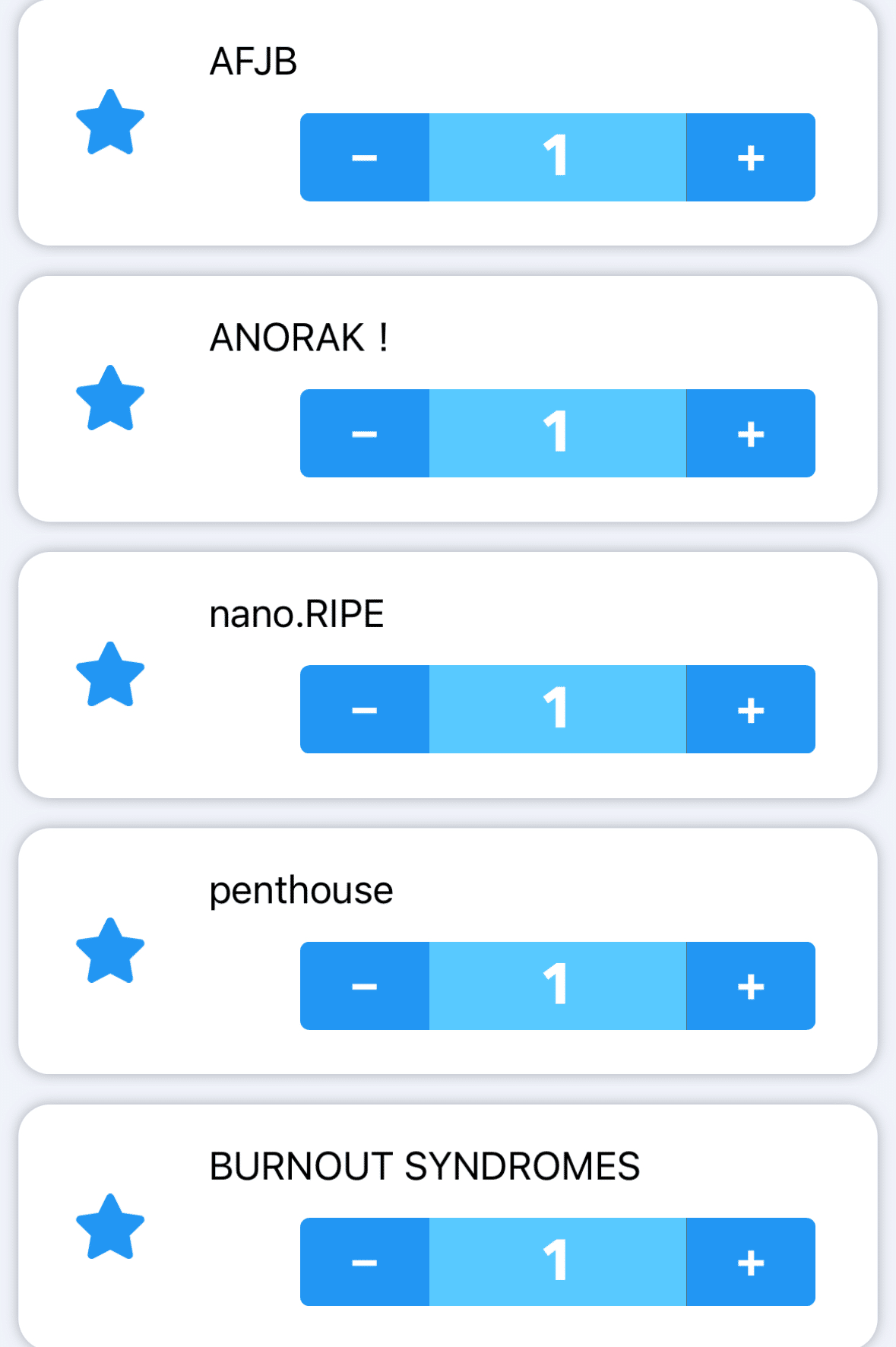Decrease the BURNOUT SYNDROMES count with minus
The height and width of the screenshot is (1347, 896).
tap(365, 1262)
